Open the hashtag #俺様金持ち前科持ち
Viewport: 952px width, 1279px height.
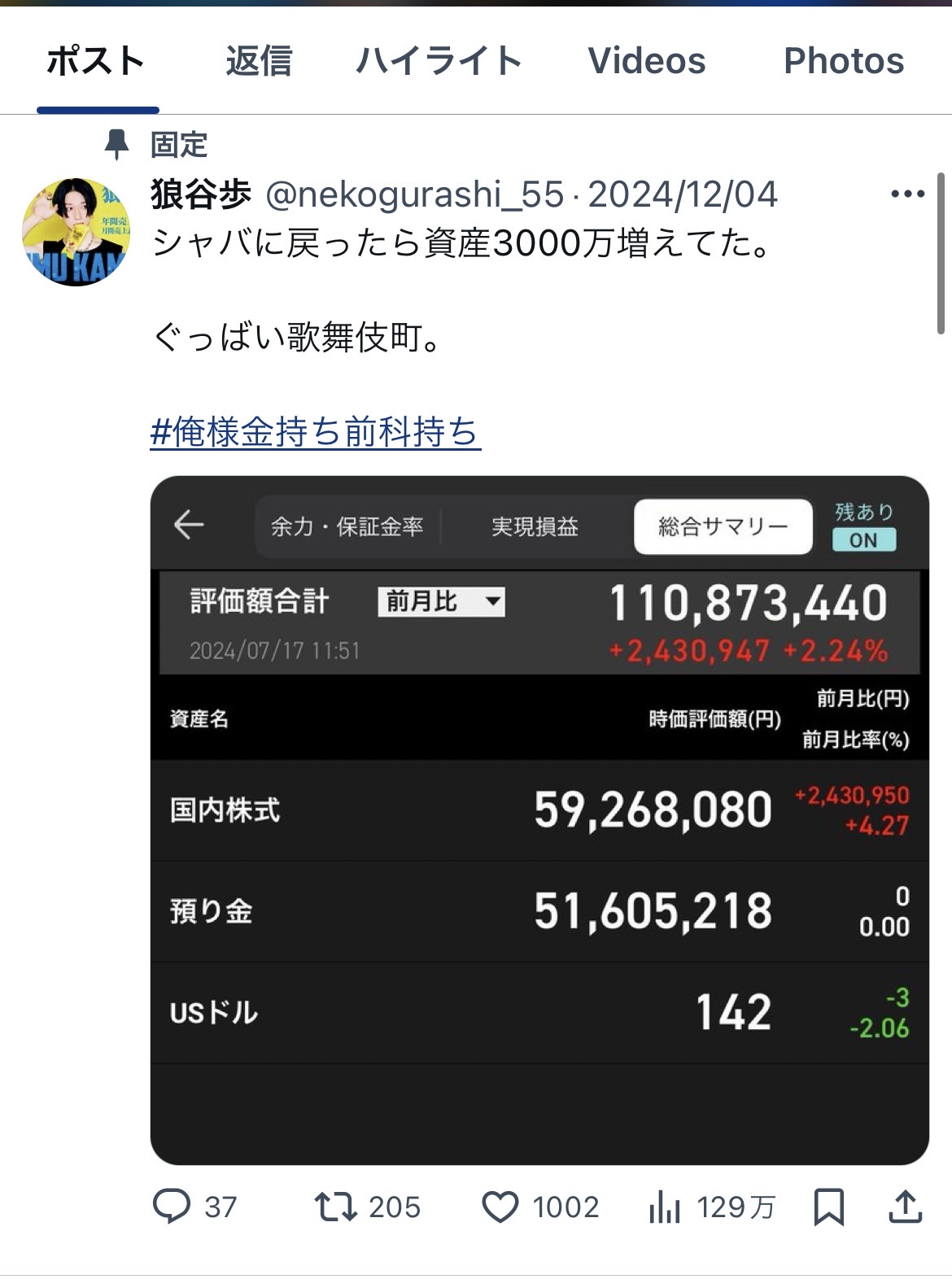316,431
